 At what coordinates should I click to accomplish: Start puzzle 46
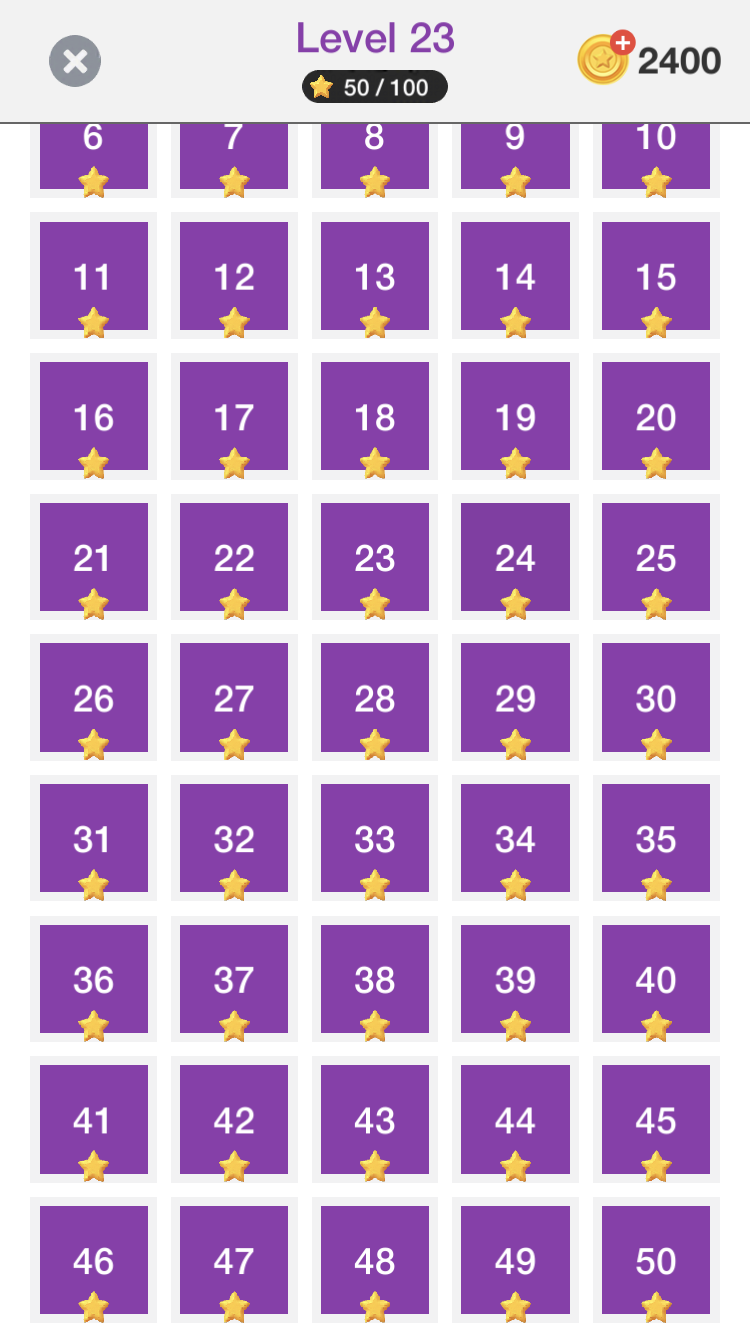pyautogui.click(x=94, y=1260)
